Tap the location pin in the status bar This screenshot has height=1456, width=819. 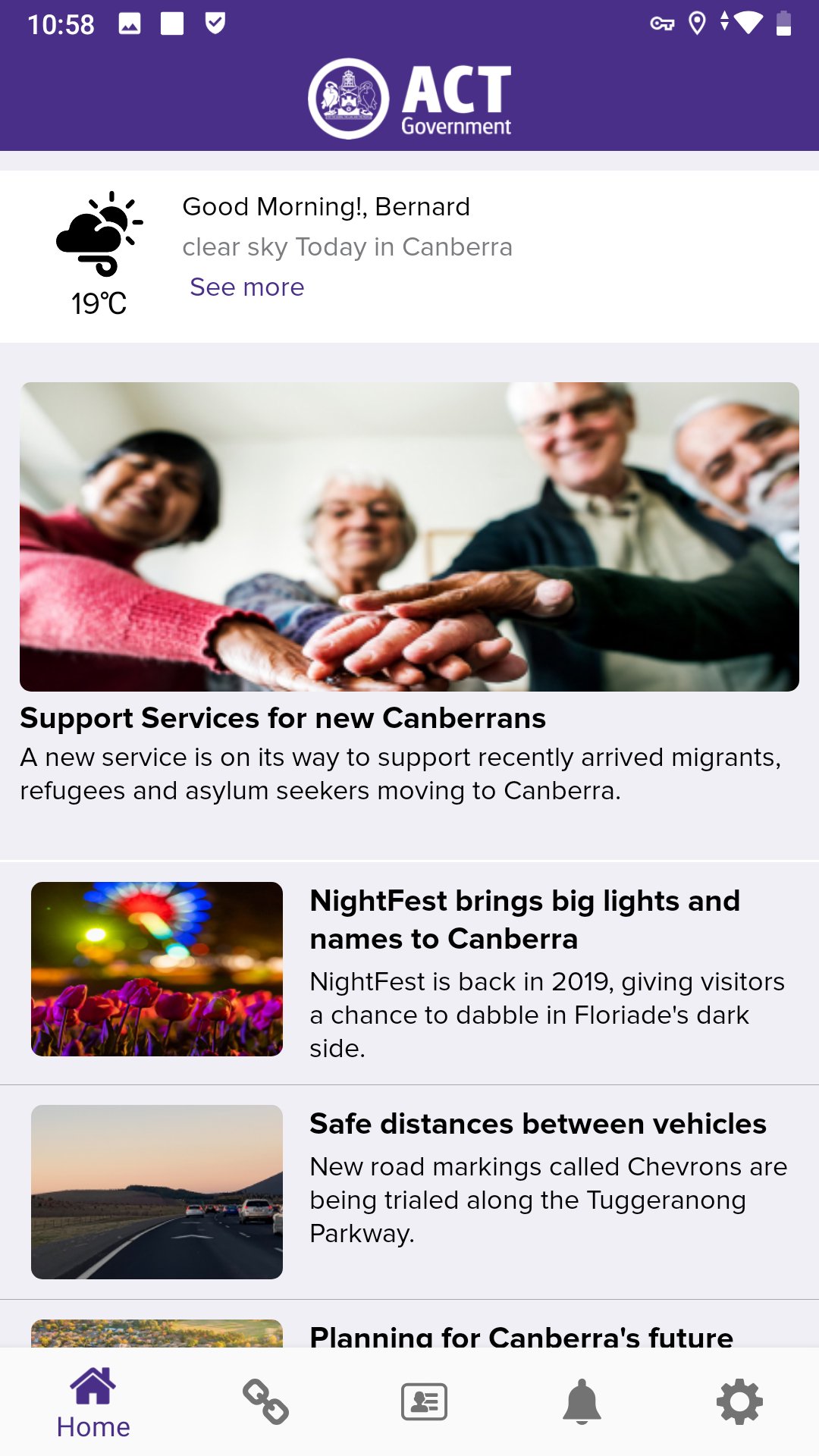coord(698,23)
